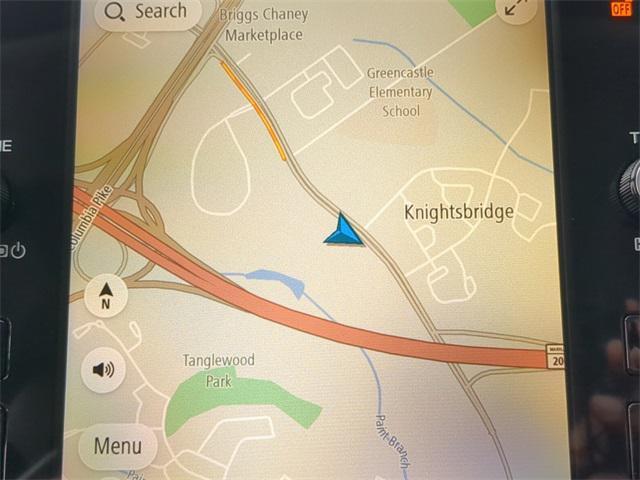Expand the map with the arrows icon
Viewport: 640px width, 480px height.
tap(517, 9)
